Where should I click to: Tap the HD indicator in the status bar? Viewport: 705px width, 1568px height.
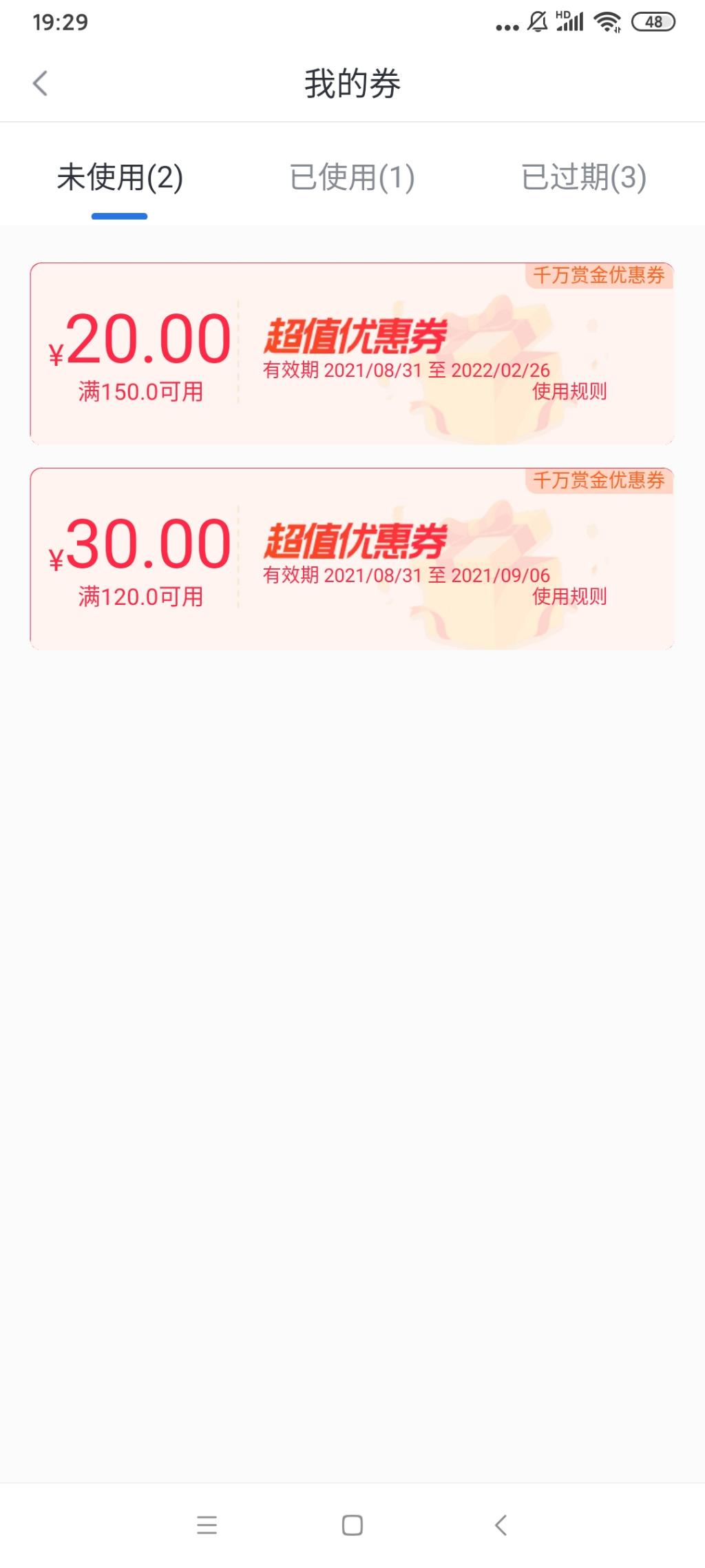pyautogui.click(x=562, y=15)
